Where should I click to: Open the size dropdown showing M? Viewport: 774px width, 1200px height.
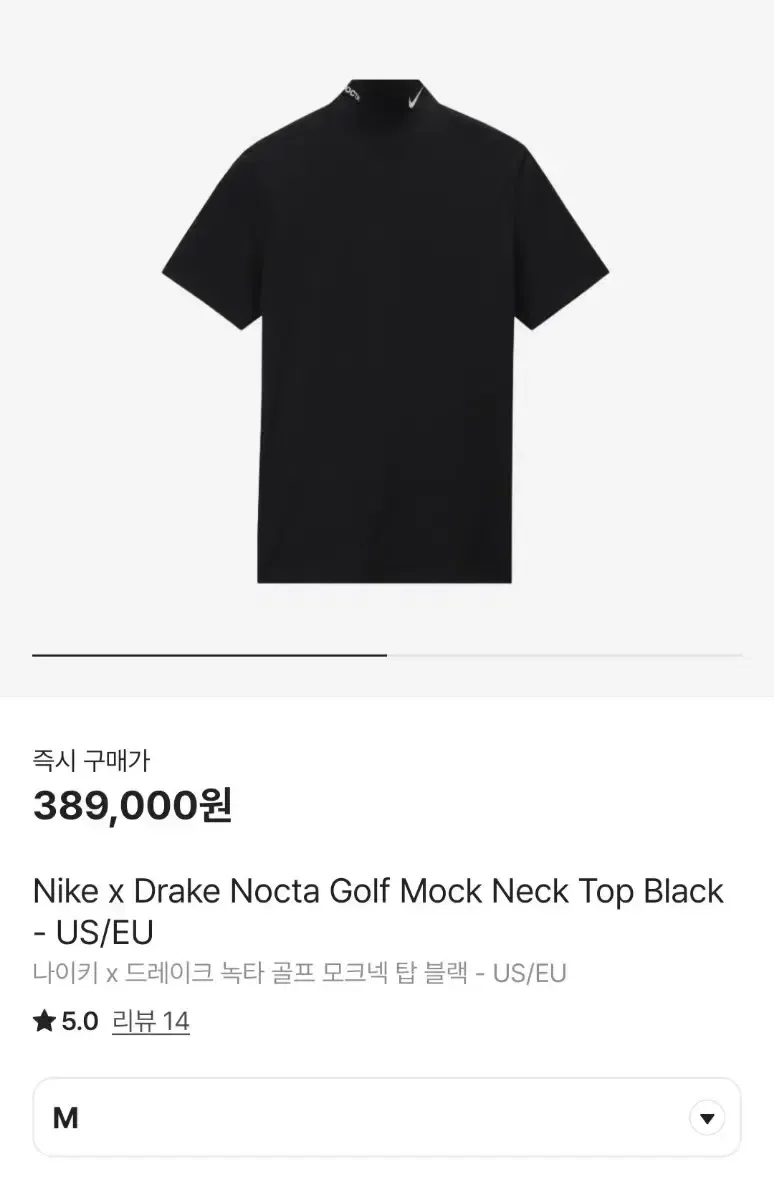coord(387,1117)
